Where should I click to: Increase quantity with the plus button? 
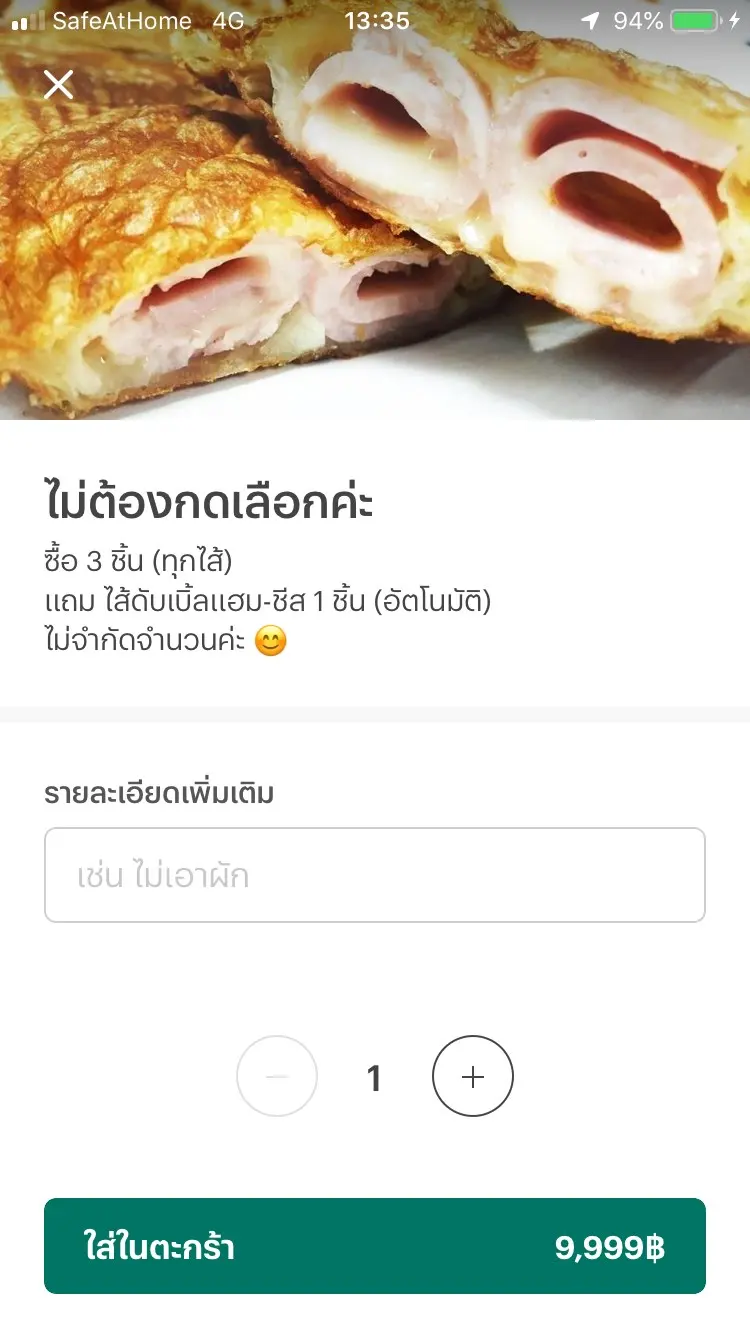[x=473, y=1076]
